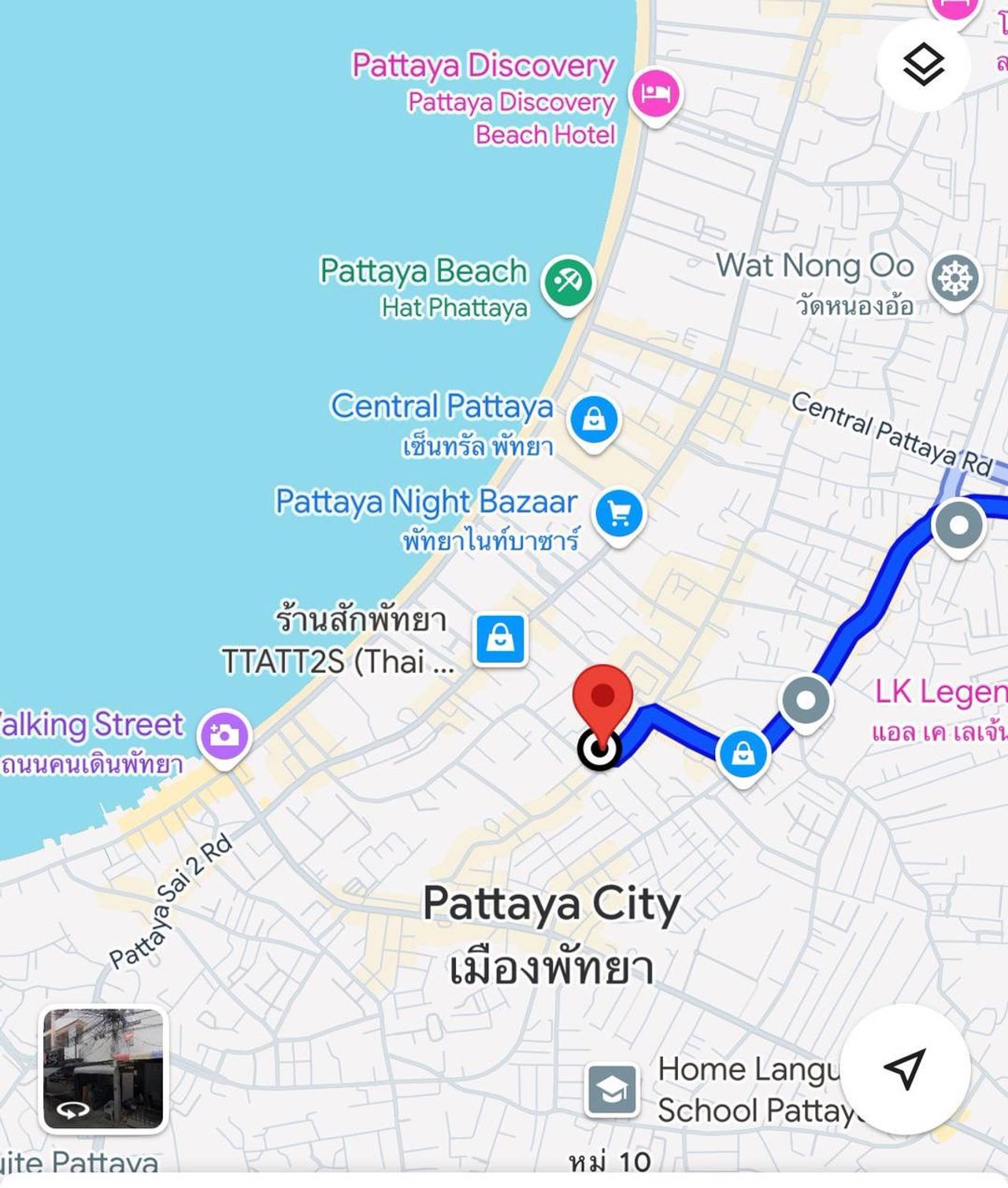The image size is (1008, 1188).
Task: Select the Pattaya Discovery Beach Hotel pin
Action: [x=655, y=94]
